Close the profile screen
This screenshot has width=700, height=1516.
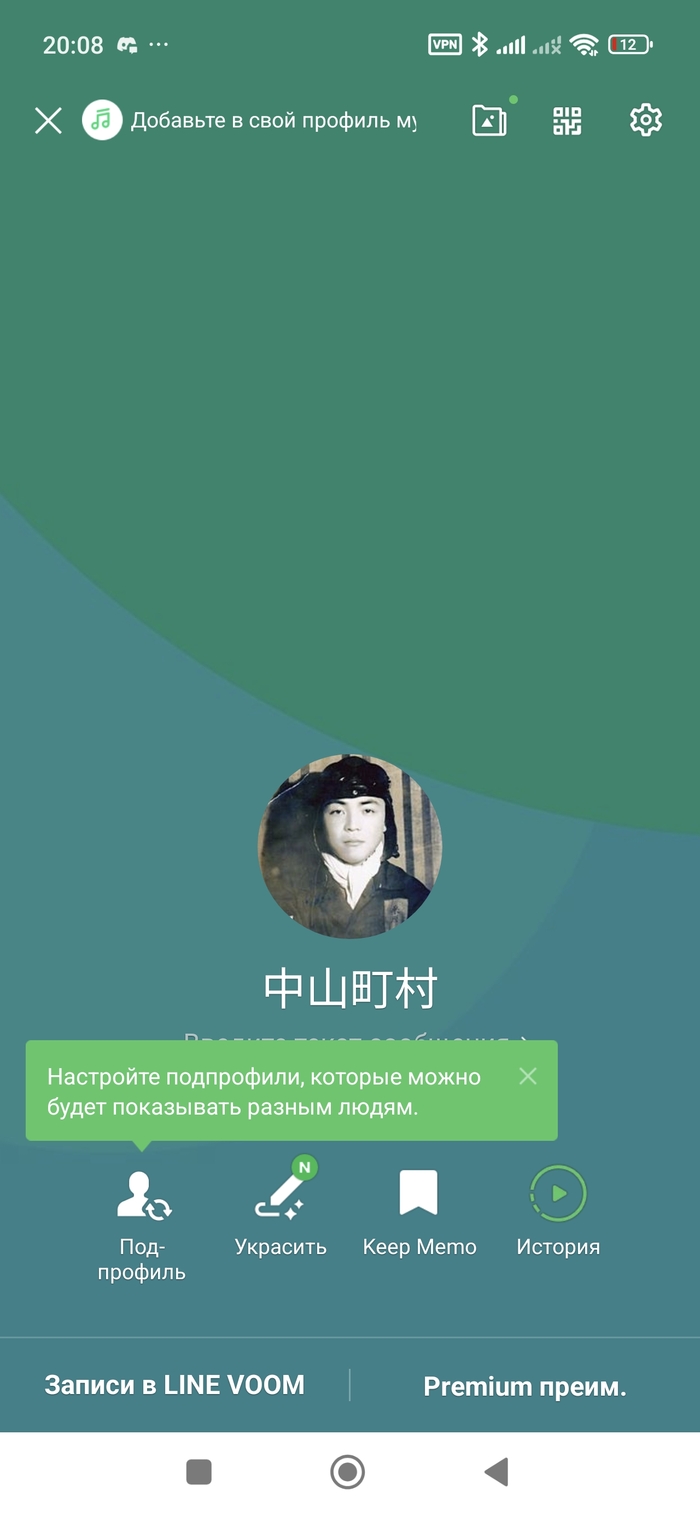pos(48,121)
